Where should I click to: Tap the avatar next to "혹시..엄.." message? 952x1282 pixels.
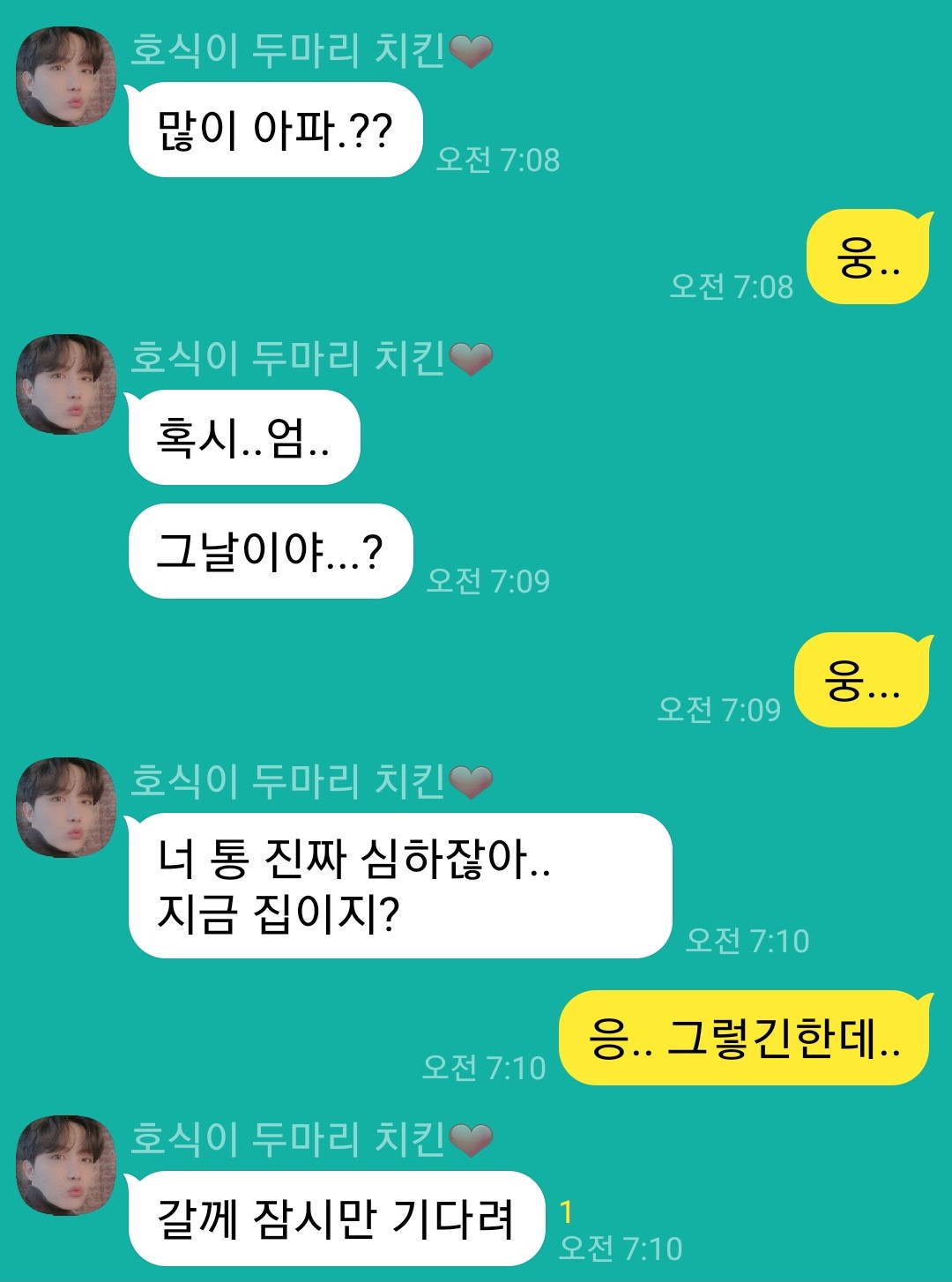pyautogui.click(x=66, y=384)
